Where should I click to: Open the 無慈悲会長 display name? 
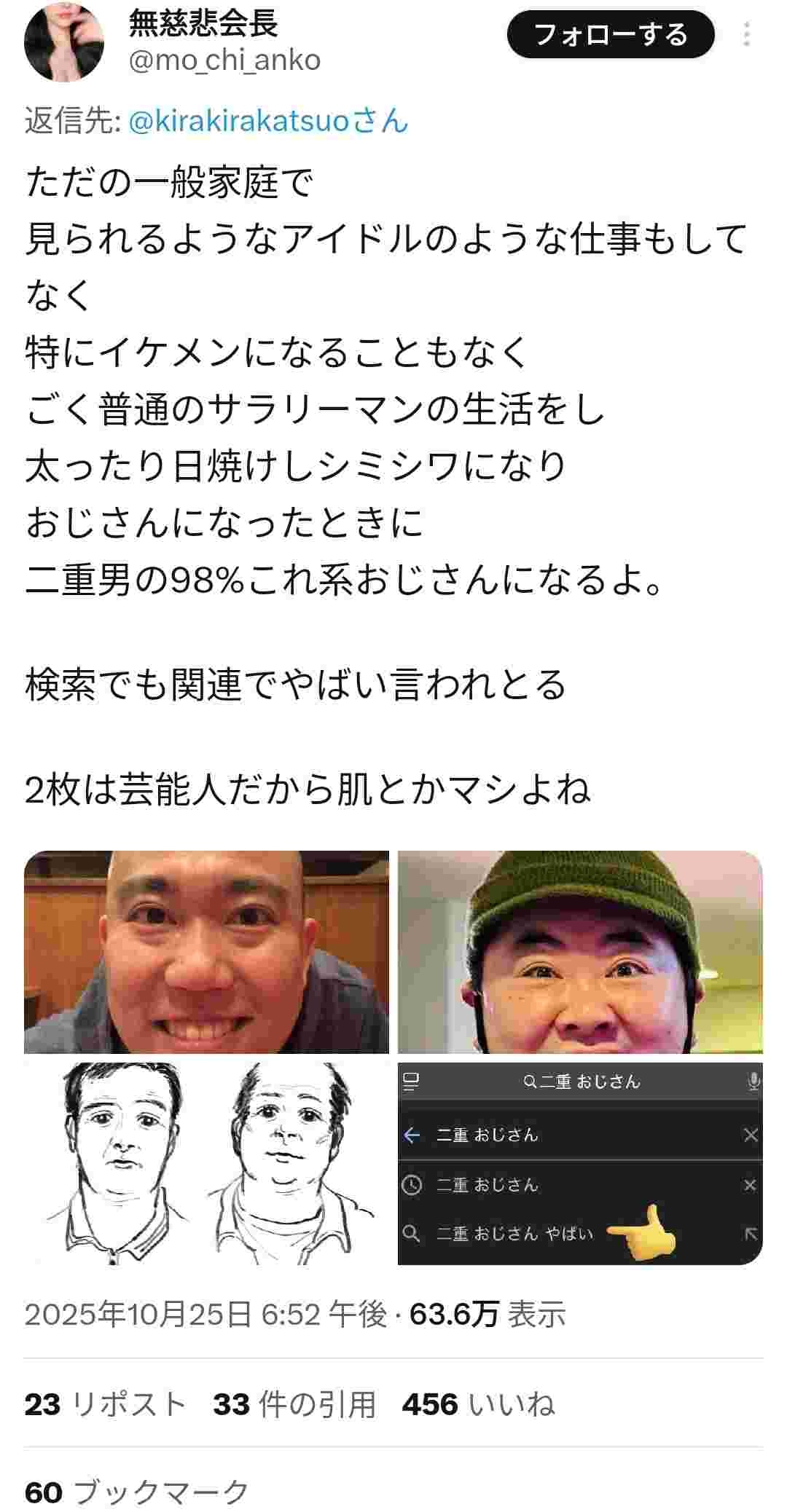point(203,23)
